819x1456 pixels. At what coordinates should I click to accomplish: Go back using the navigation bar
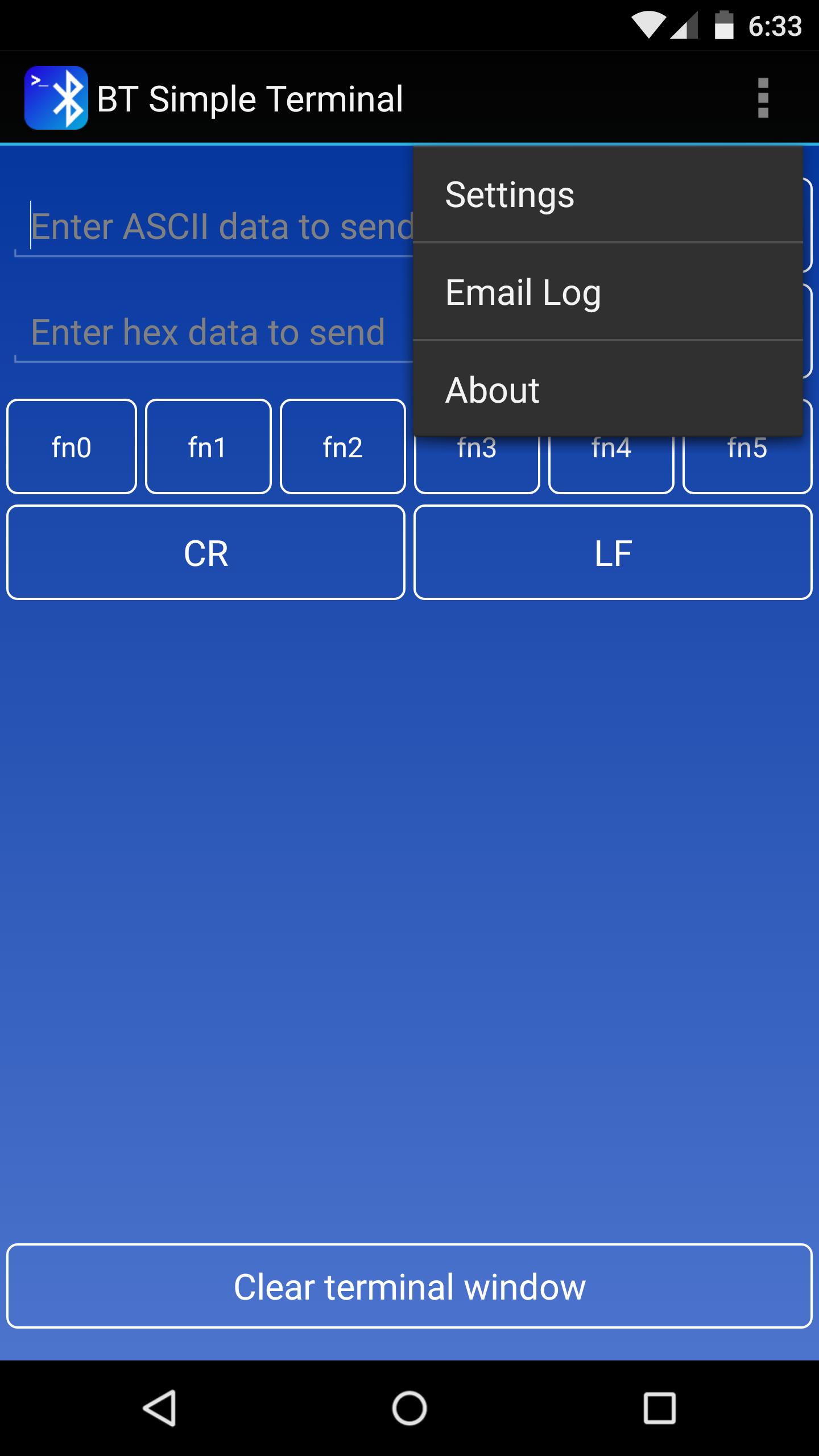point(159,1408)
